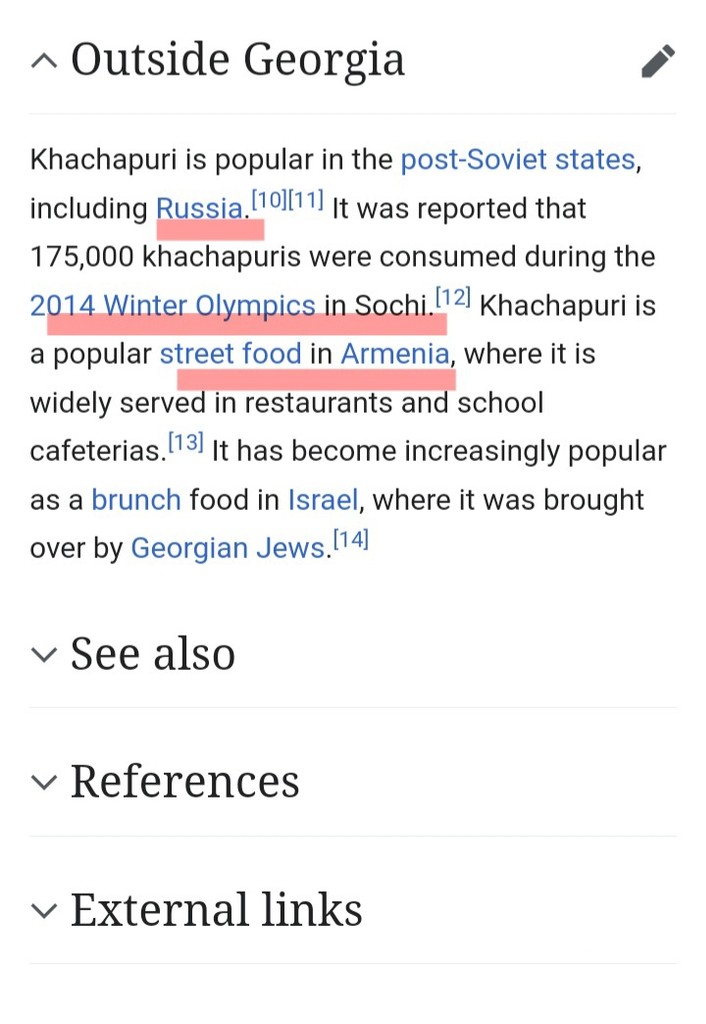Open citation 14
The width and height of the screenshot is (706, 1024).
351,541
